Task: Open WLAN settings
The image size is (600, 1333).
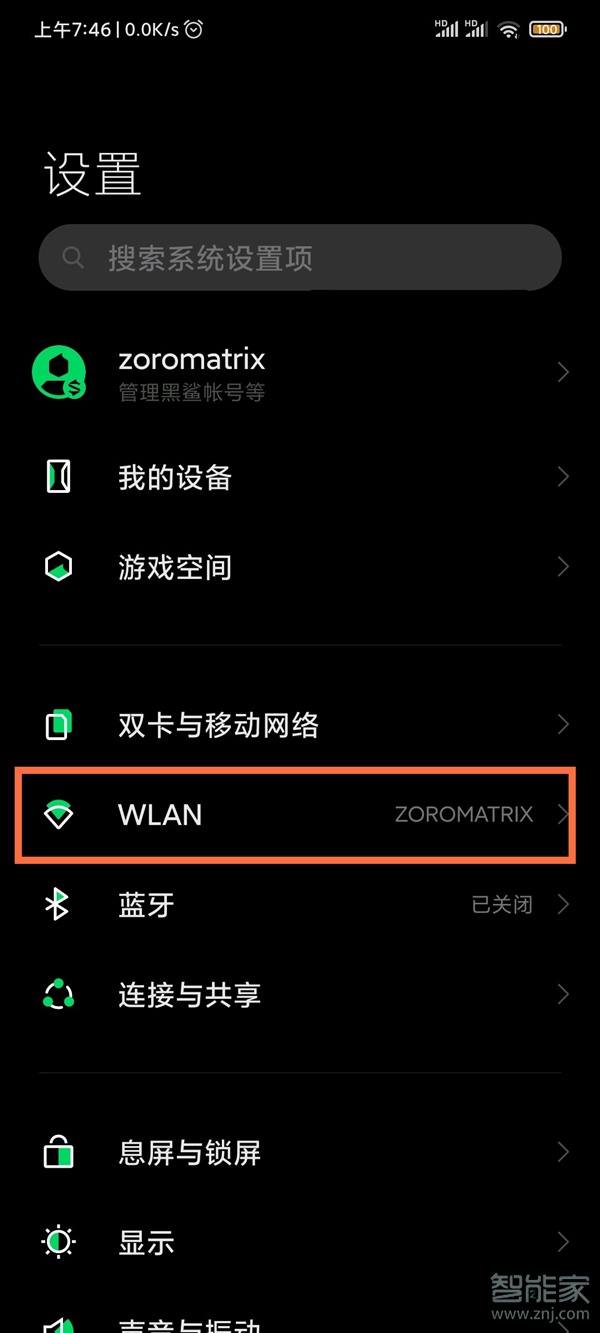Action: [300, 814]
